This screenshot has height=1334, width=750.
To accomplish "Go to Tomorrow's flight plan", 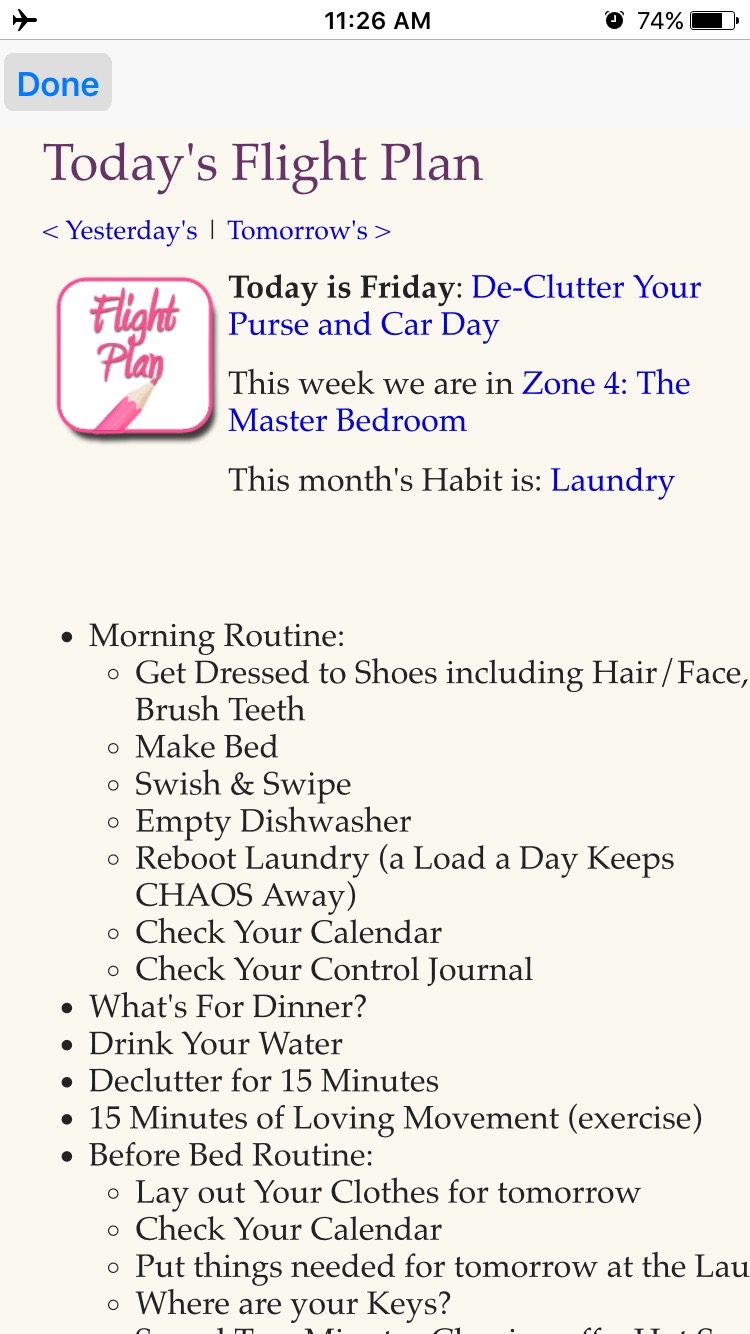I will [x=309, y=231].
